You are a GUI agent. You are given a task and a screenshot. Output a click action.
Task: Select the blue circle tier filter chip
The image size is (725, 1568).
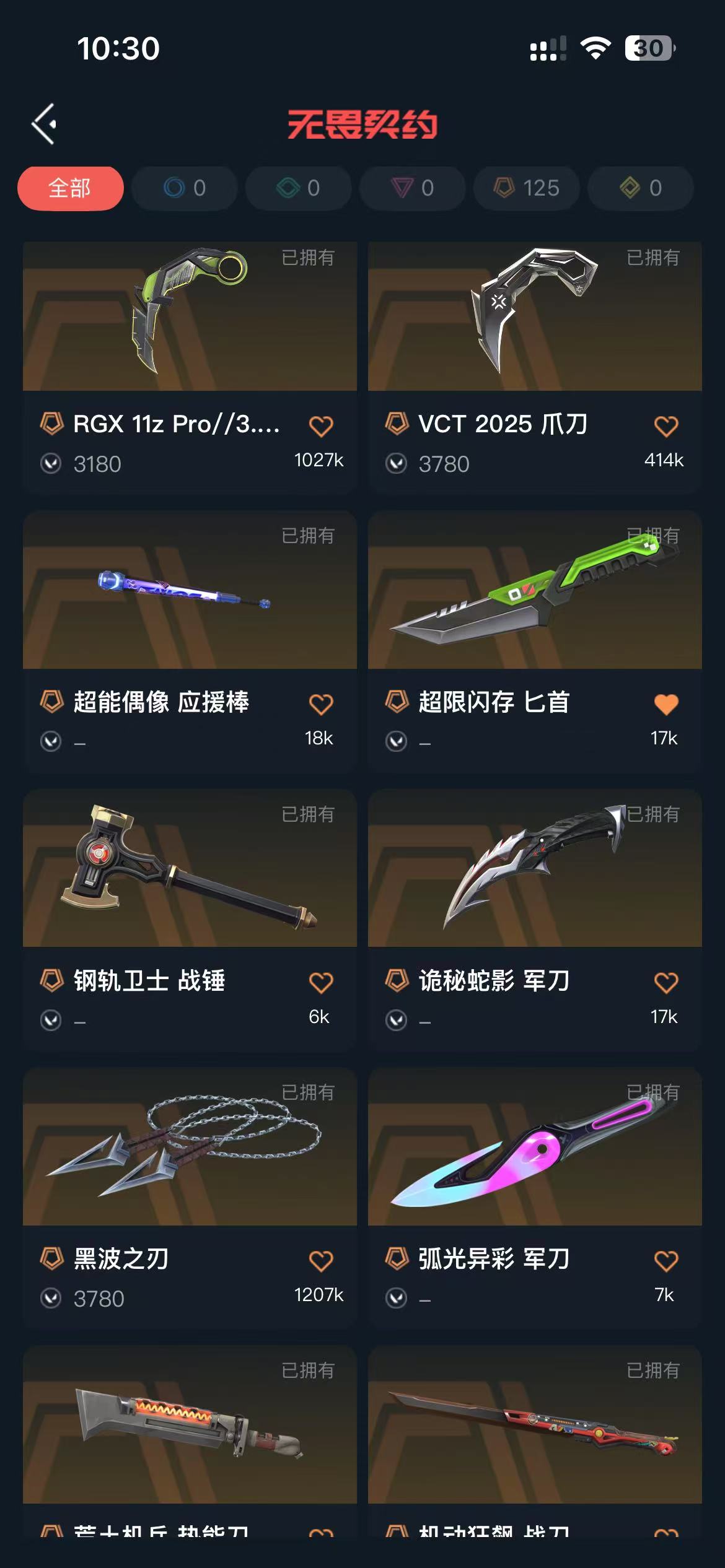(x=184, y=188)
